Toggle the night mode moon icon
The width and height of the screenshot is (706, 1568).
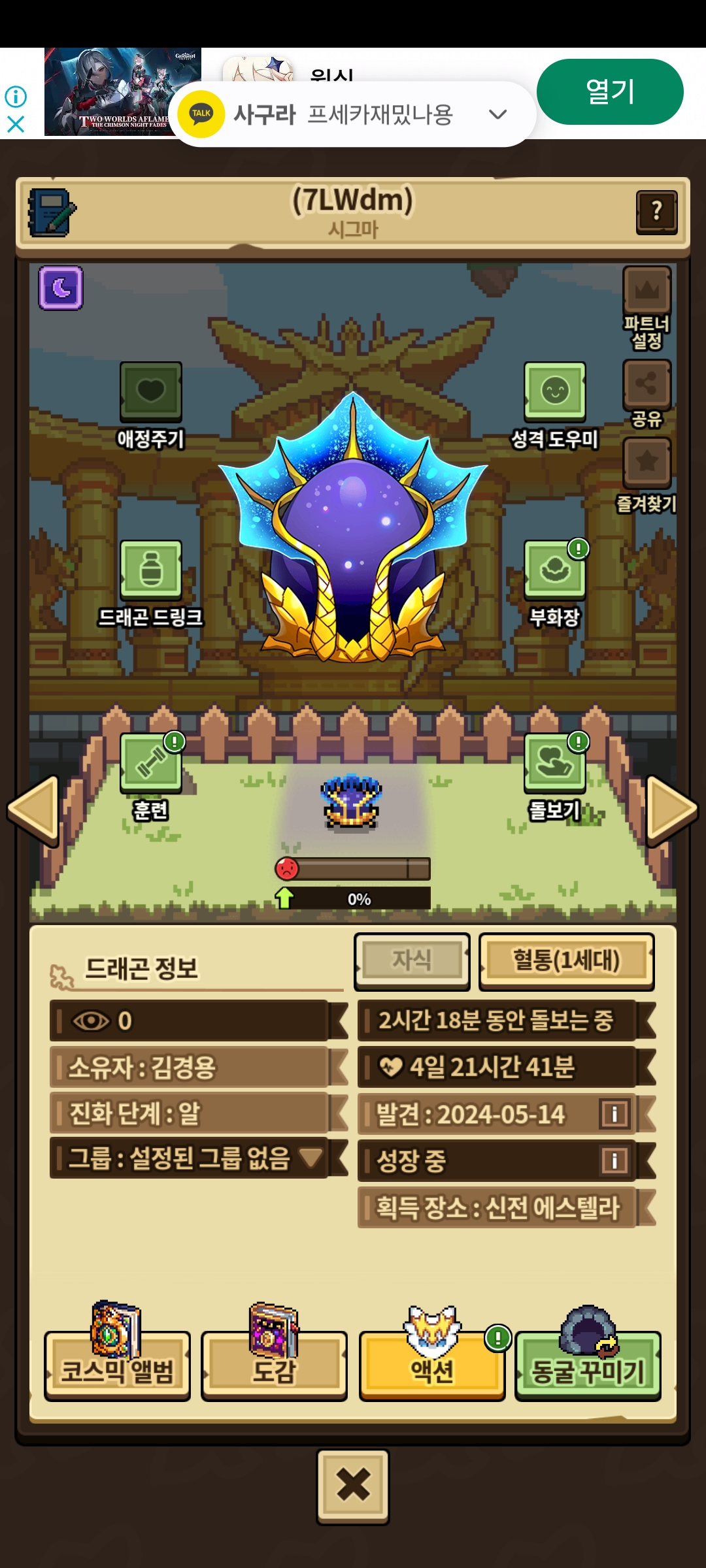coord(61,287)
